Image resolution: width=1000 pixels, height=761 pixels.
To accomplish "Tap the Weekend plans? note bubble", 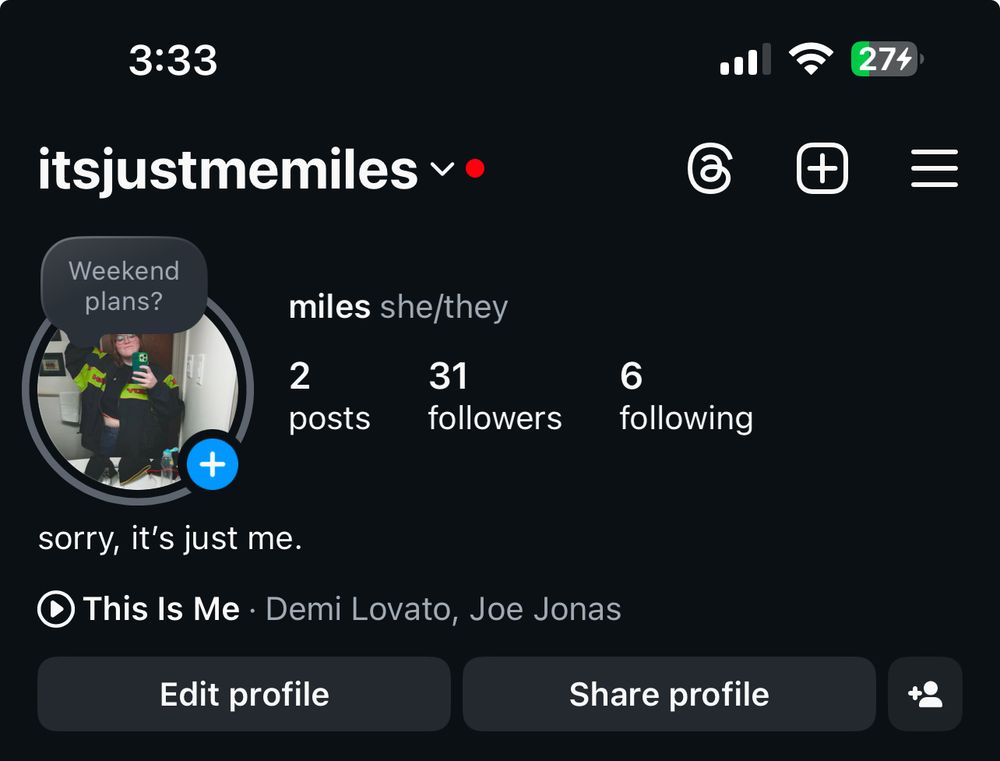I will [x=124, y=285].
